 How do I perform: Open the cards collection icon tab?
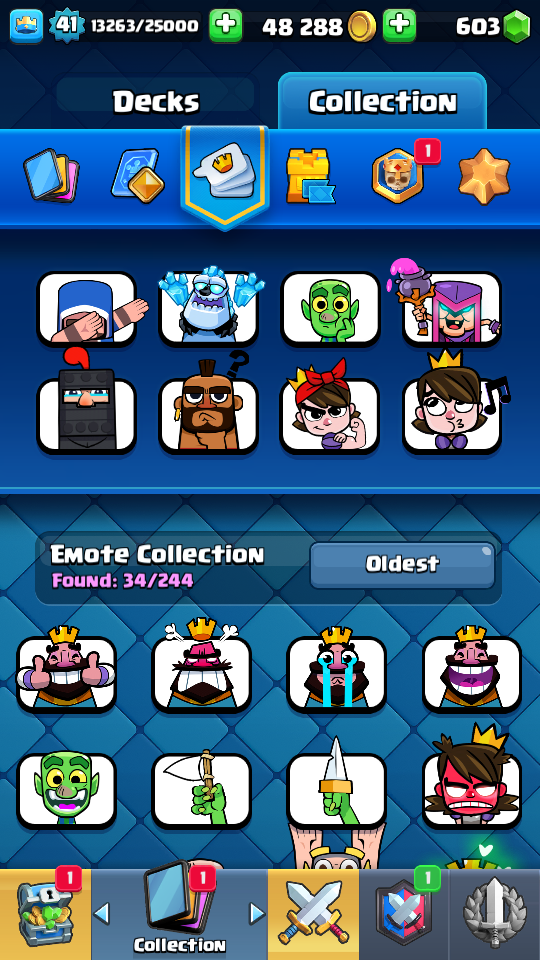point(51,177)
